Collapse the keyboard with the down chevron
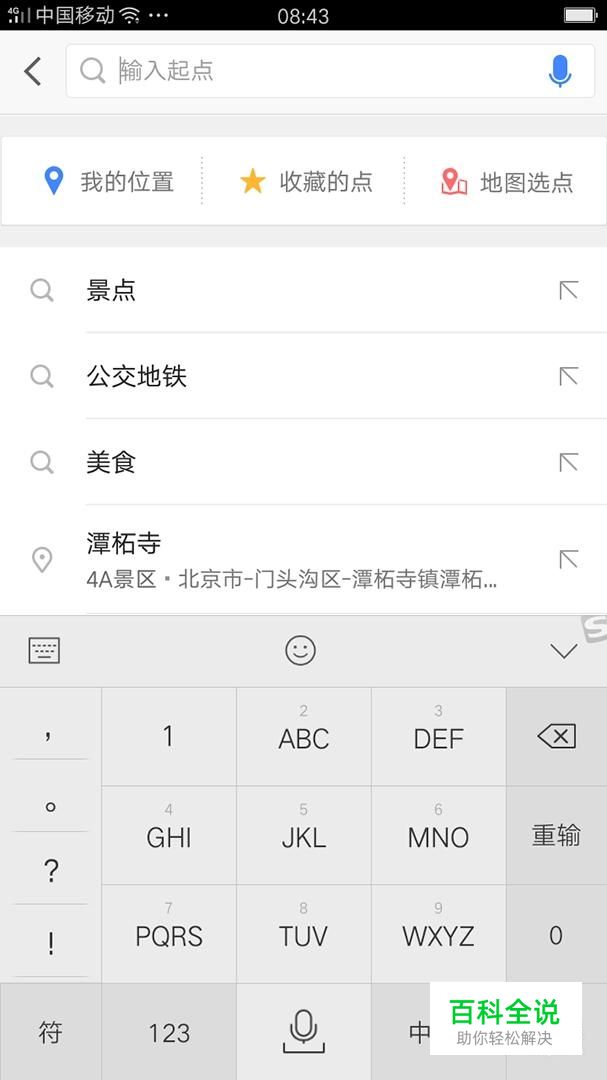 (564, 651)
